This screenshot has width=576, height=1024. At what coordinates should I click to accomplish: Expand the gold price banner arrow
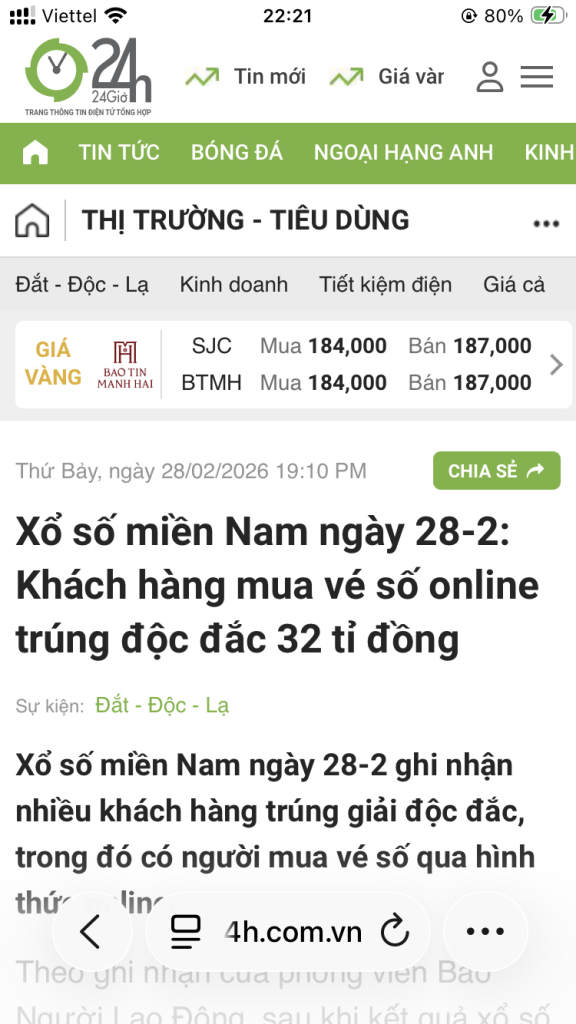[556, 365]
